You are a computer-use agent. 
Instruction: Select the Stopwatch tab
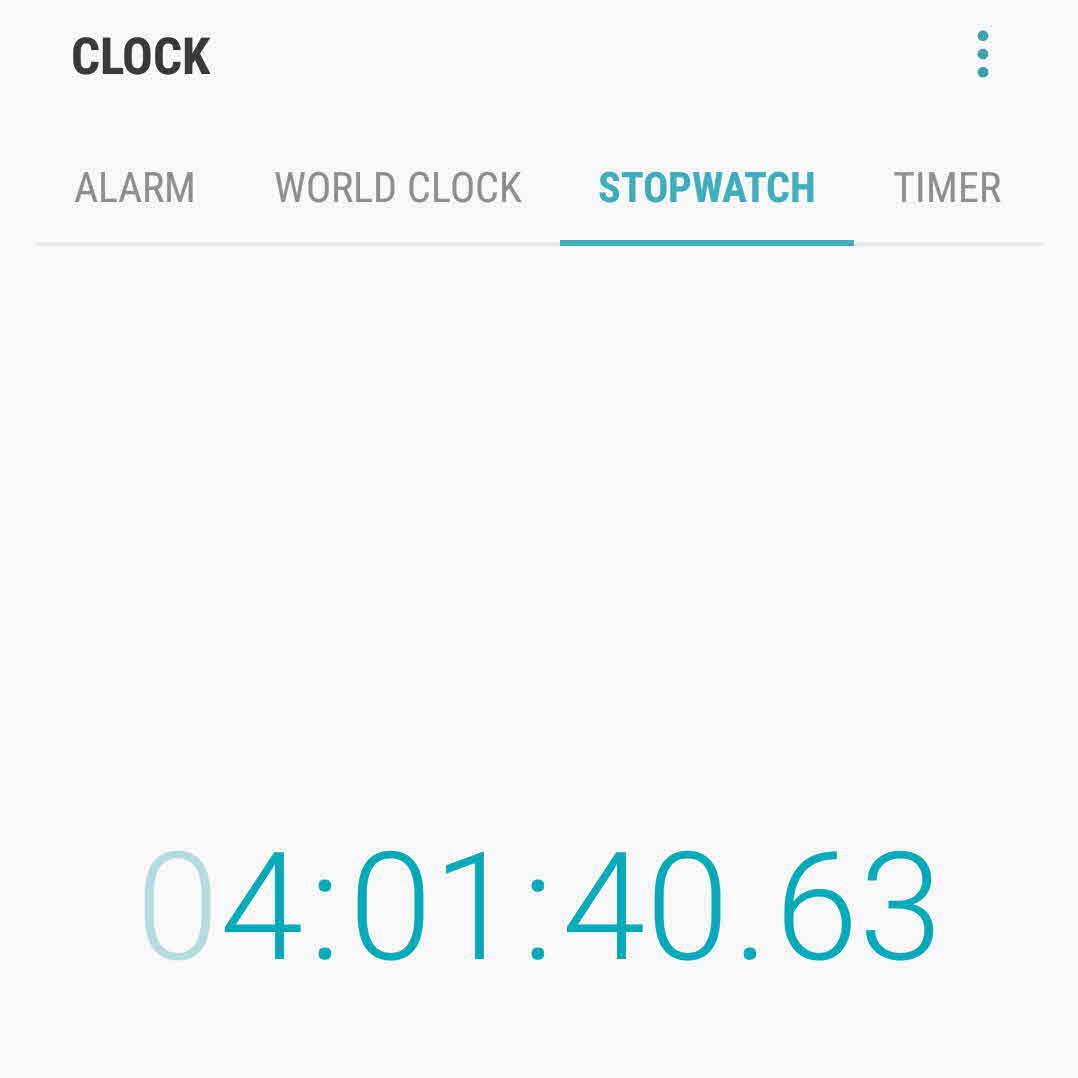[x=706, y=188]
